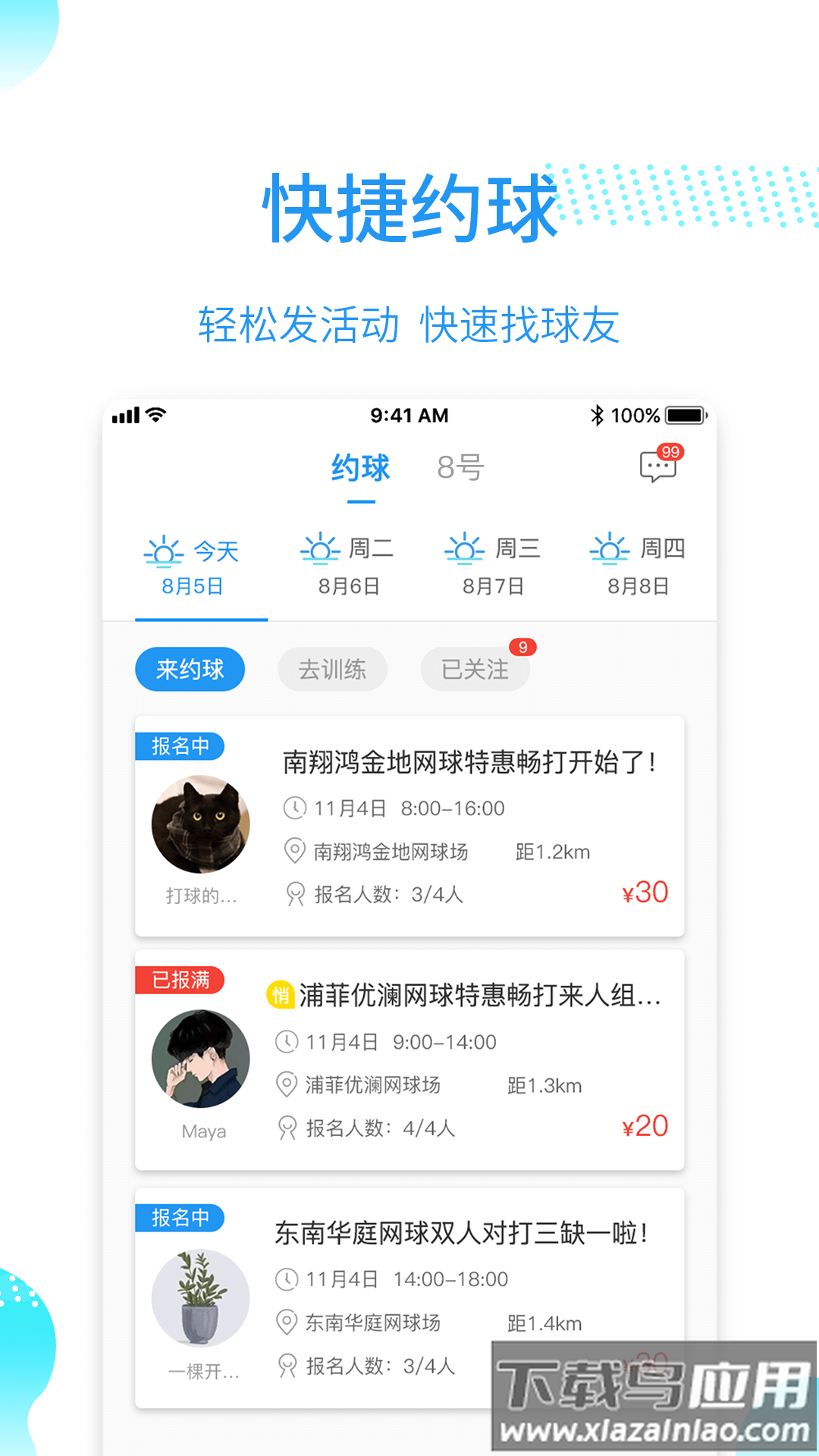Open the 东南华庭网球双人对打三缺一啦 event

pyautogui.click(x=465, y=1232)
